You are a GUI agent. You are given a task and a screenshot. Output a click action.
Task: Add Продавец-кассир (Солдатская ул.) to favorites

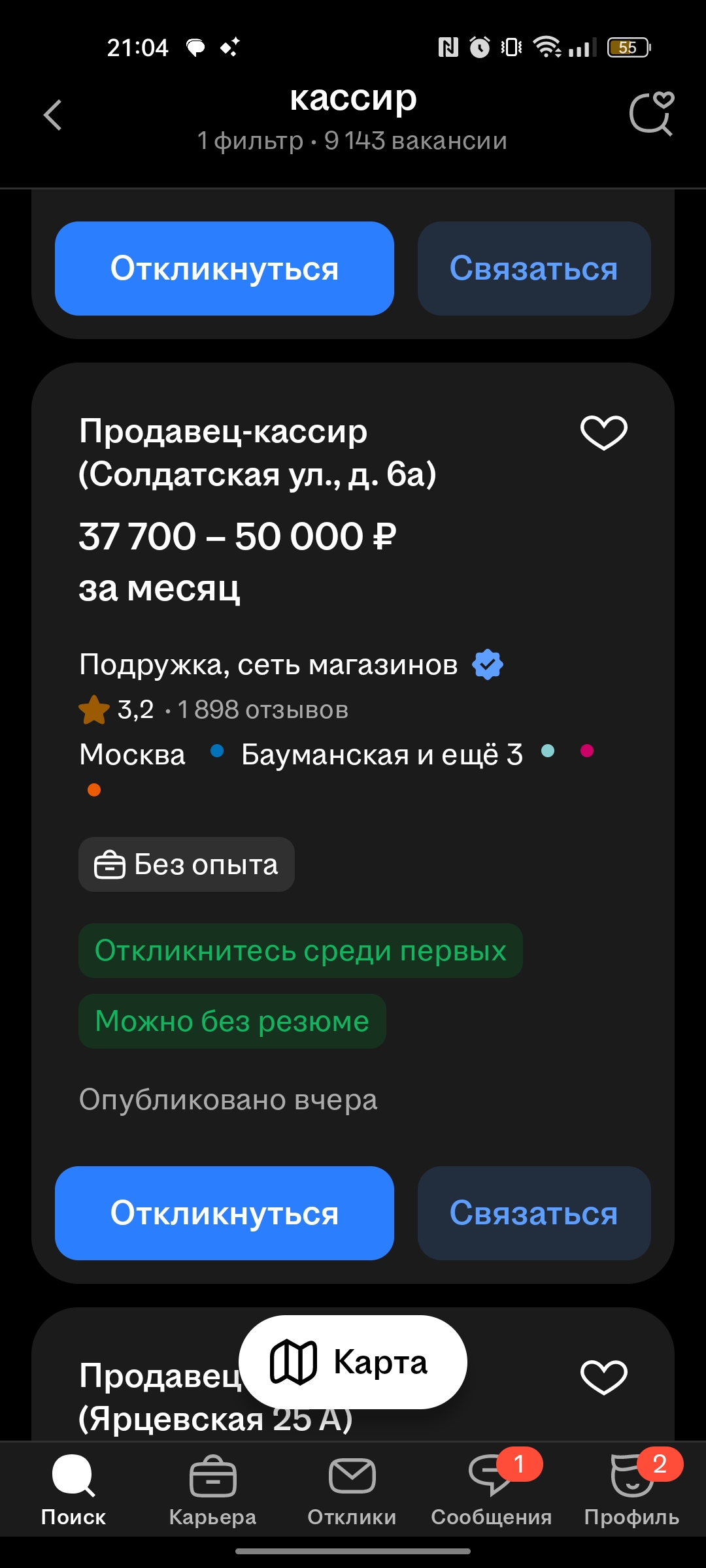[603, 433]
